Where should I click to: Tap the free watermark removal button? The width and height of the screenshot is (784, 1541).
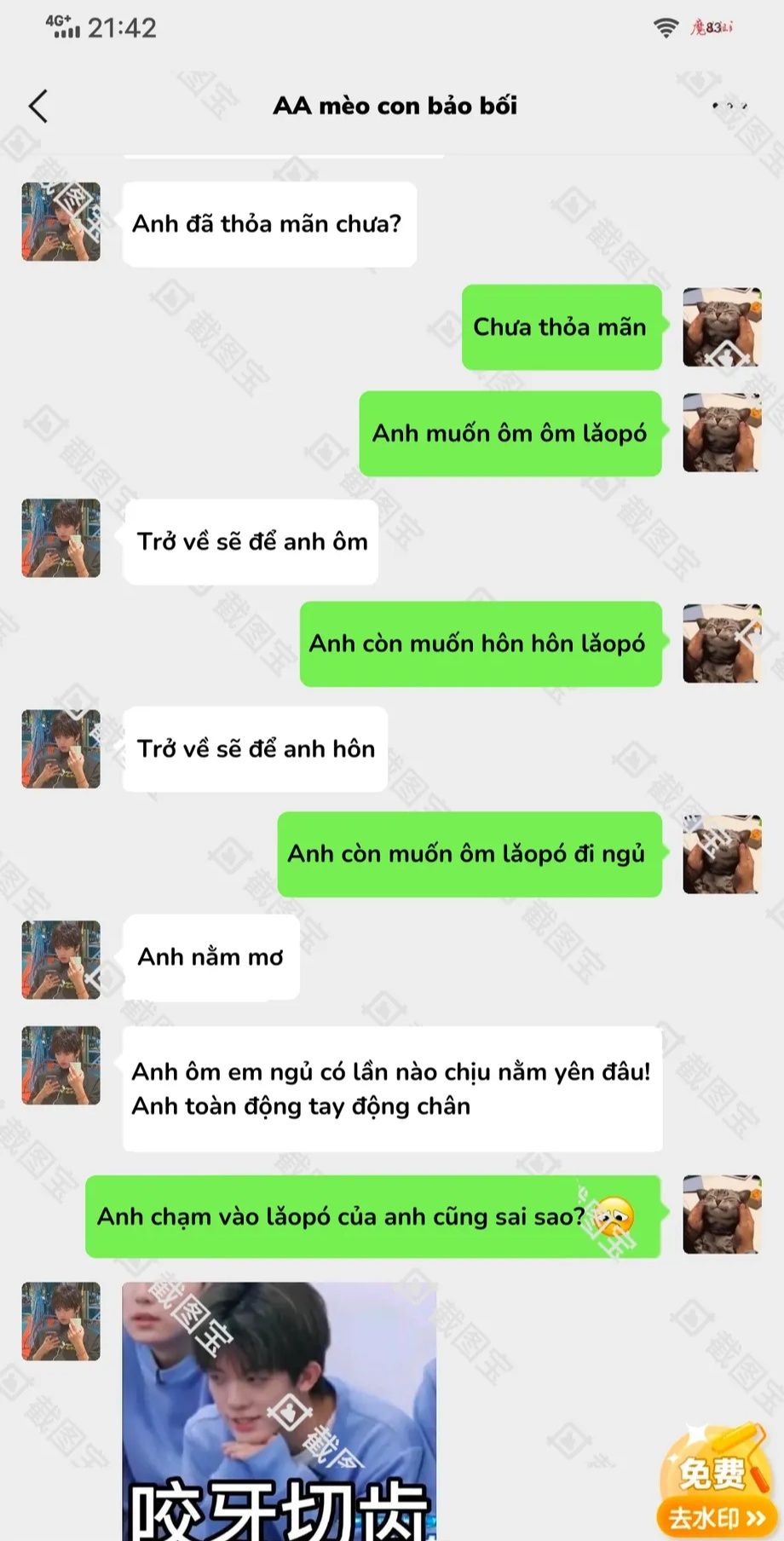click(x=714, y=1484)
